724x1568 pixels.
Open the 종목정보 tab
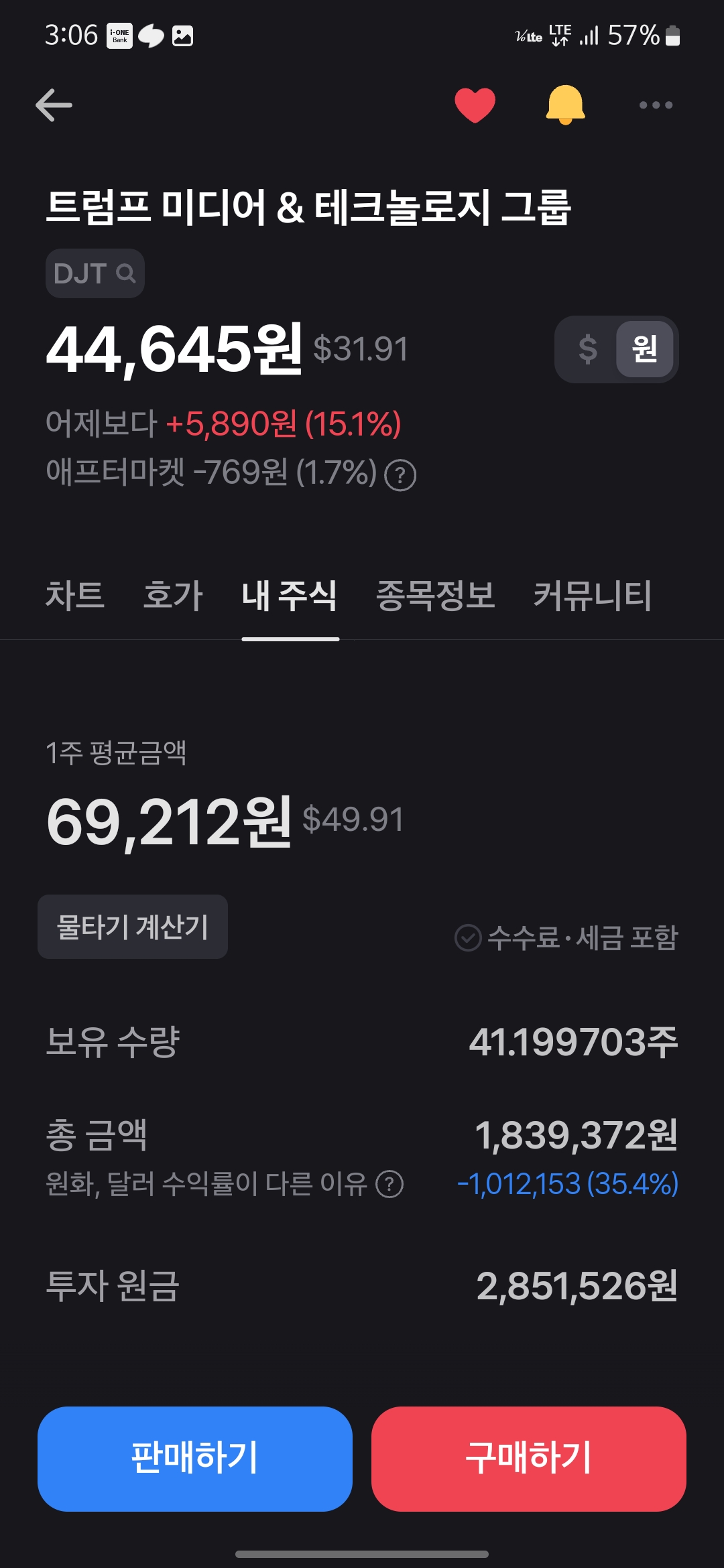click(436, 595)
